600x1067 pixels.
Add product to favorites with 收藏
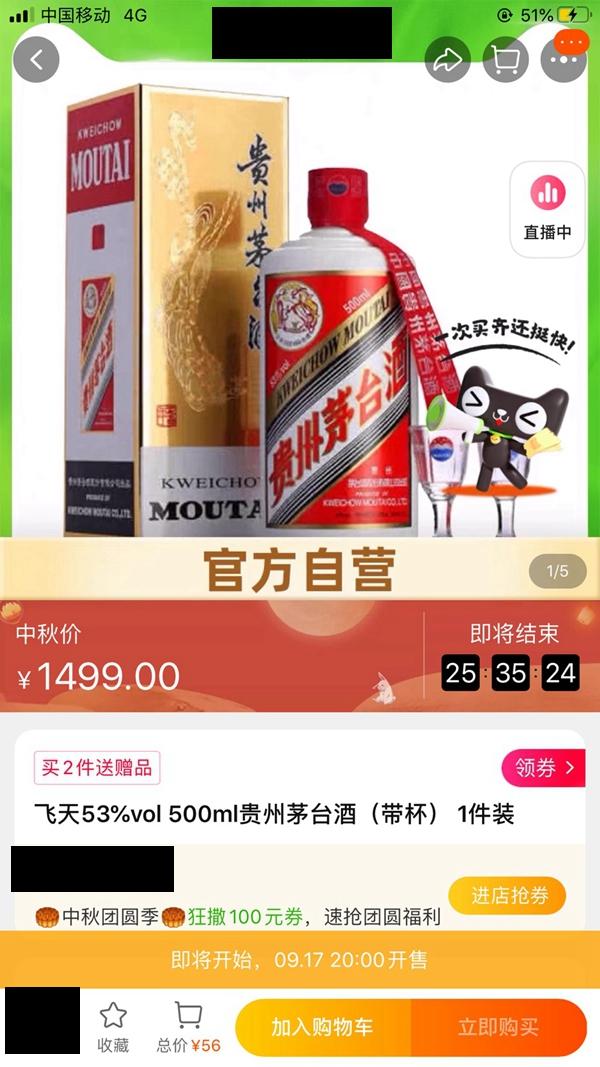[x=113, y=1028]
